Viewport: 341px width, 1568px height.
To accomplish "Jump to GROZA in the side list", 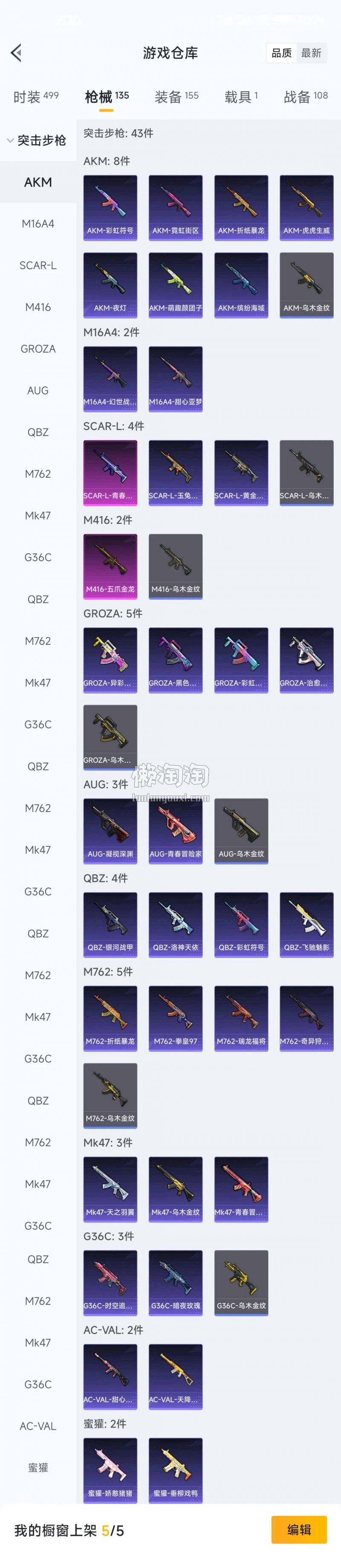I will tap(38, 349).
